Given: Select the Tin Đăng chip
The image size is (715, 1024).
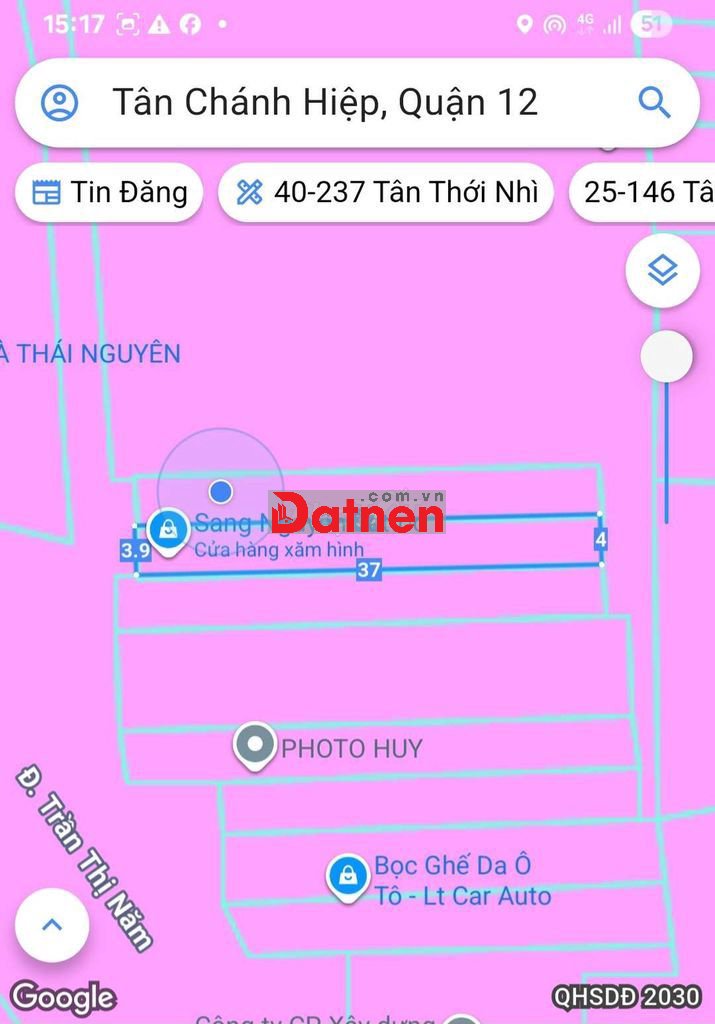Looking at the screenshot, I should pyautogui.click(x=109, y=193).
